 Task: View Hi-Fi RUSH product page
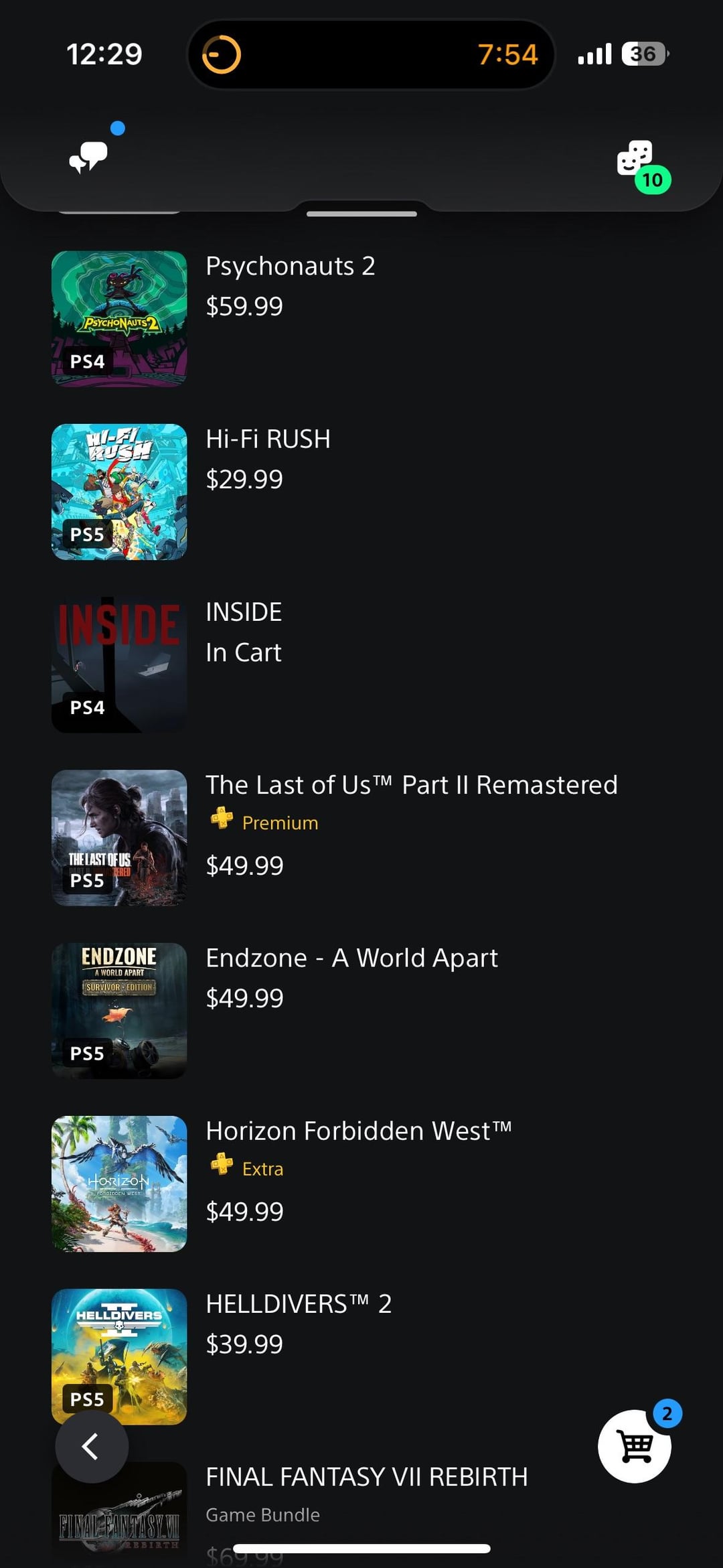pos(268,439)
